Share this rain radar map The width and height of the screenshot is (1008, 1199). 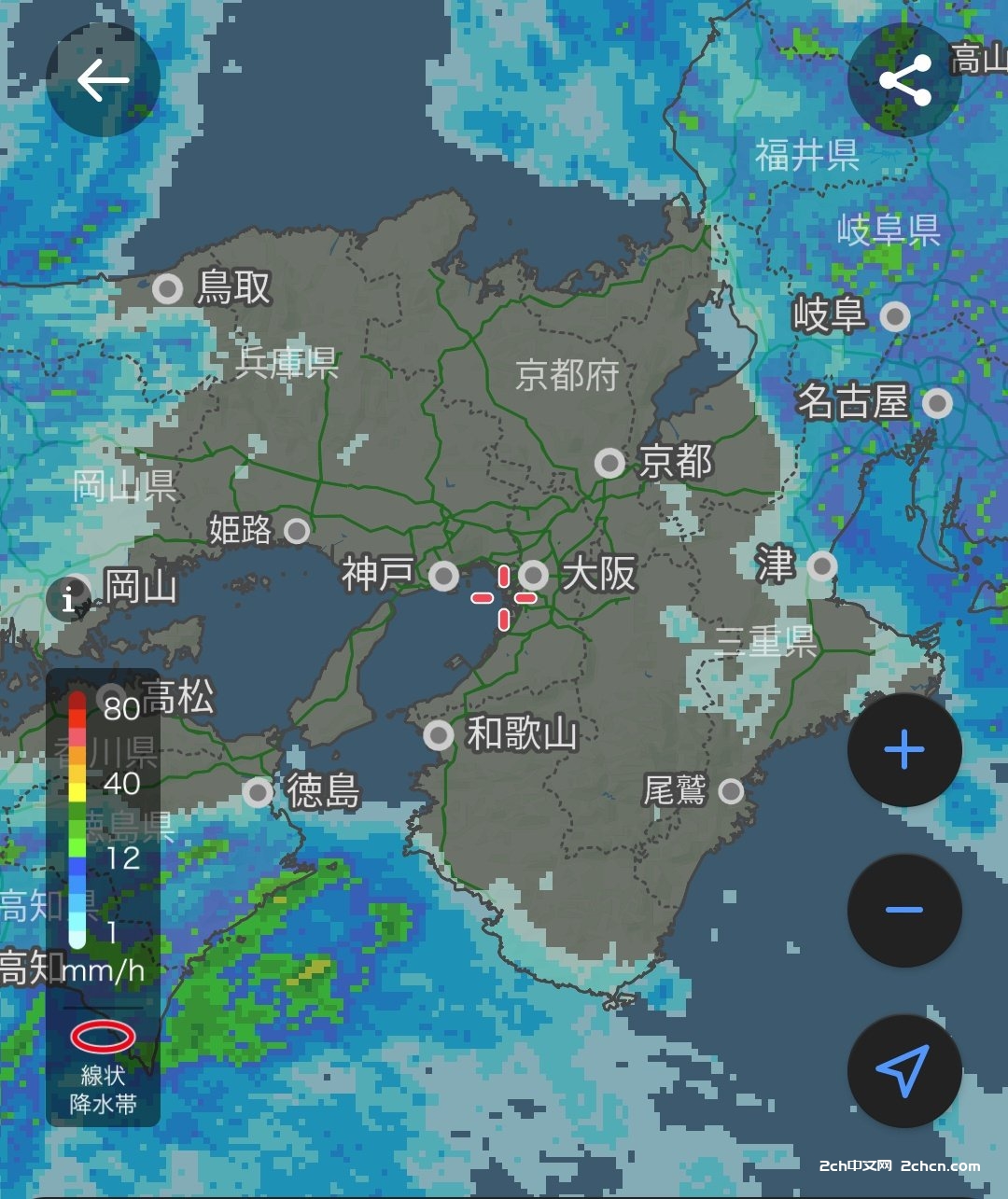click(904, 80)
